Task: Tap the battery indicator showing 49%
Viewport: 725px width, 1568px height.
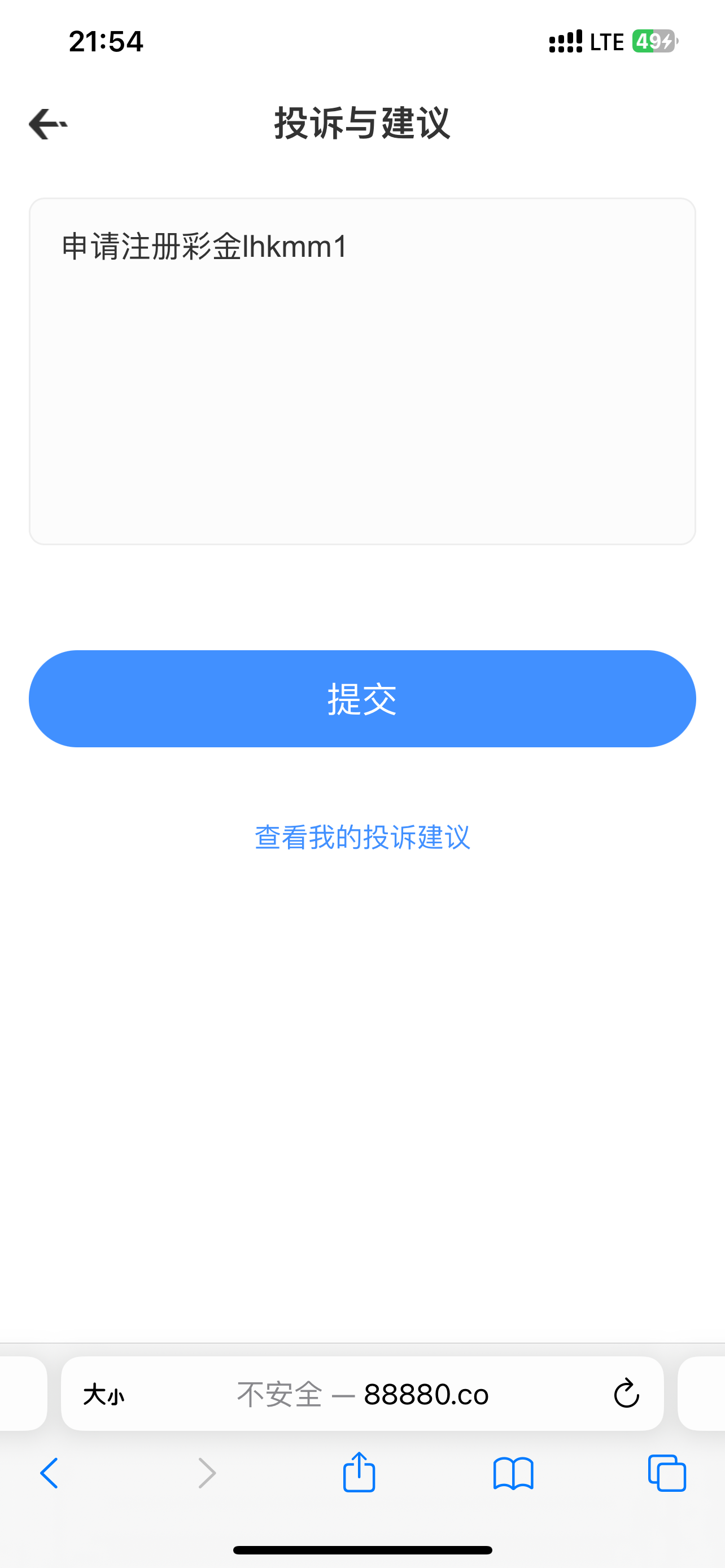Action: pos(652,41)
